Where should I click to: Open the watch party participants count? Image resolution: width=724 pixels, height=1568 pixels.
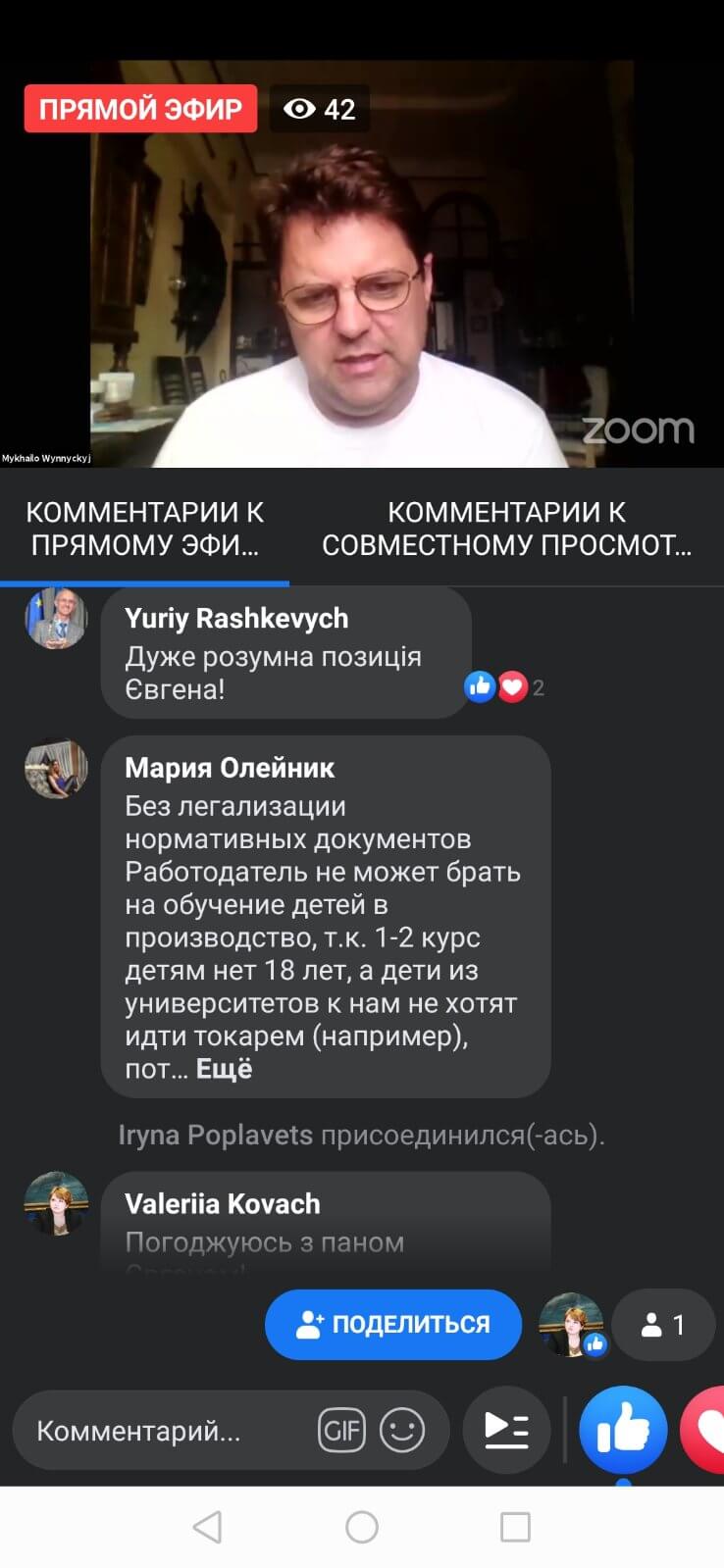coord(663,1325)
